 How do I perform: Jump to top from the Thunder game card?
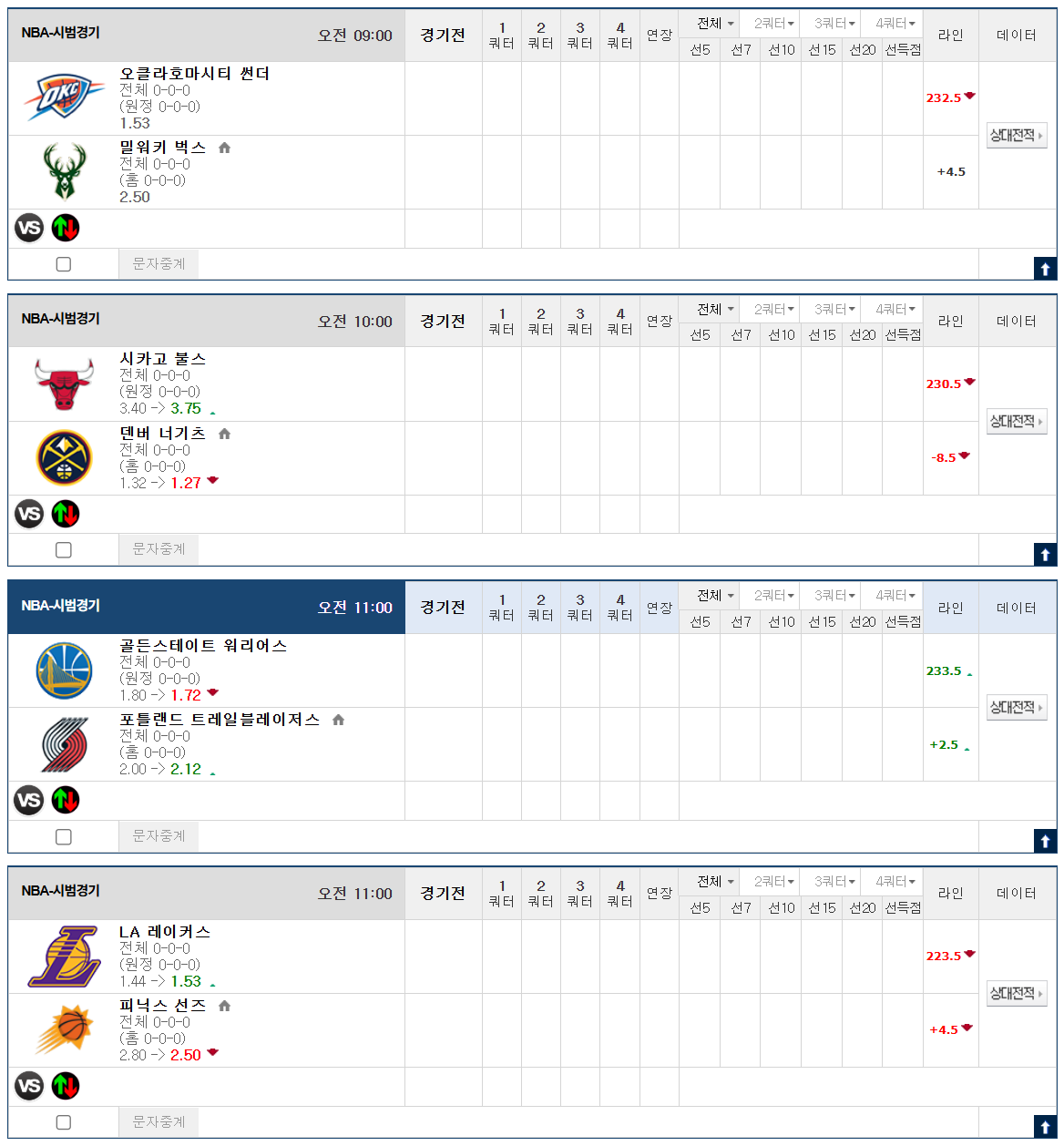coord(1045,269)
